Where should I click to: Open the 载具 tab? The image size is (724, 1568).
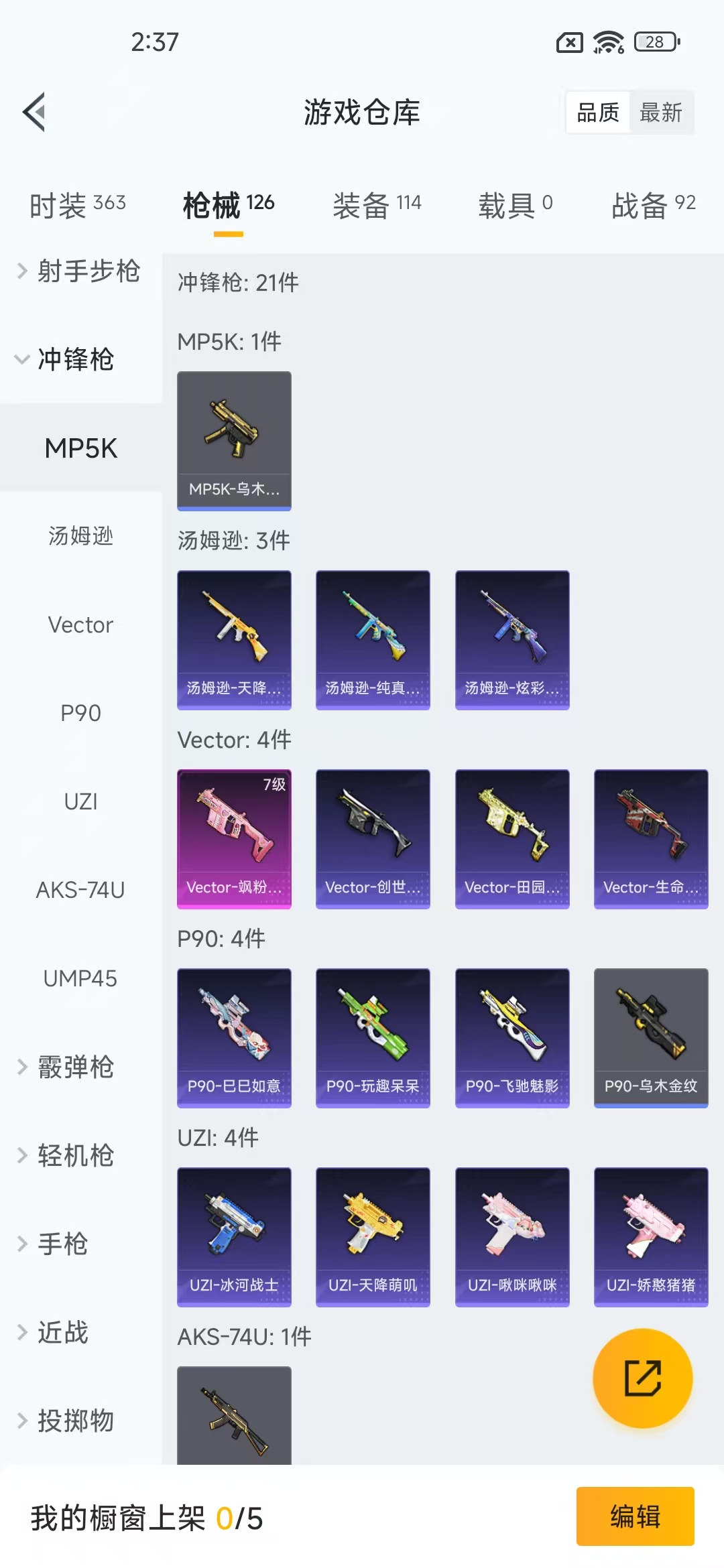(515, 205)
